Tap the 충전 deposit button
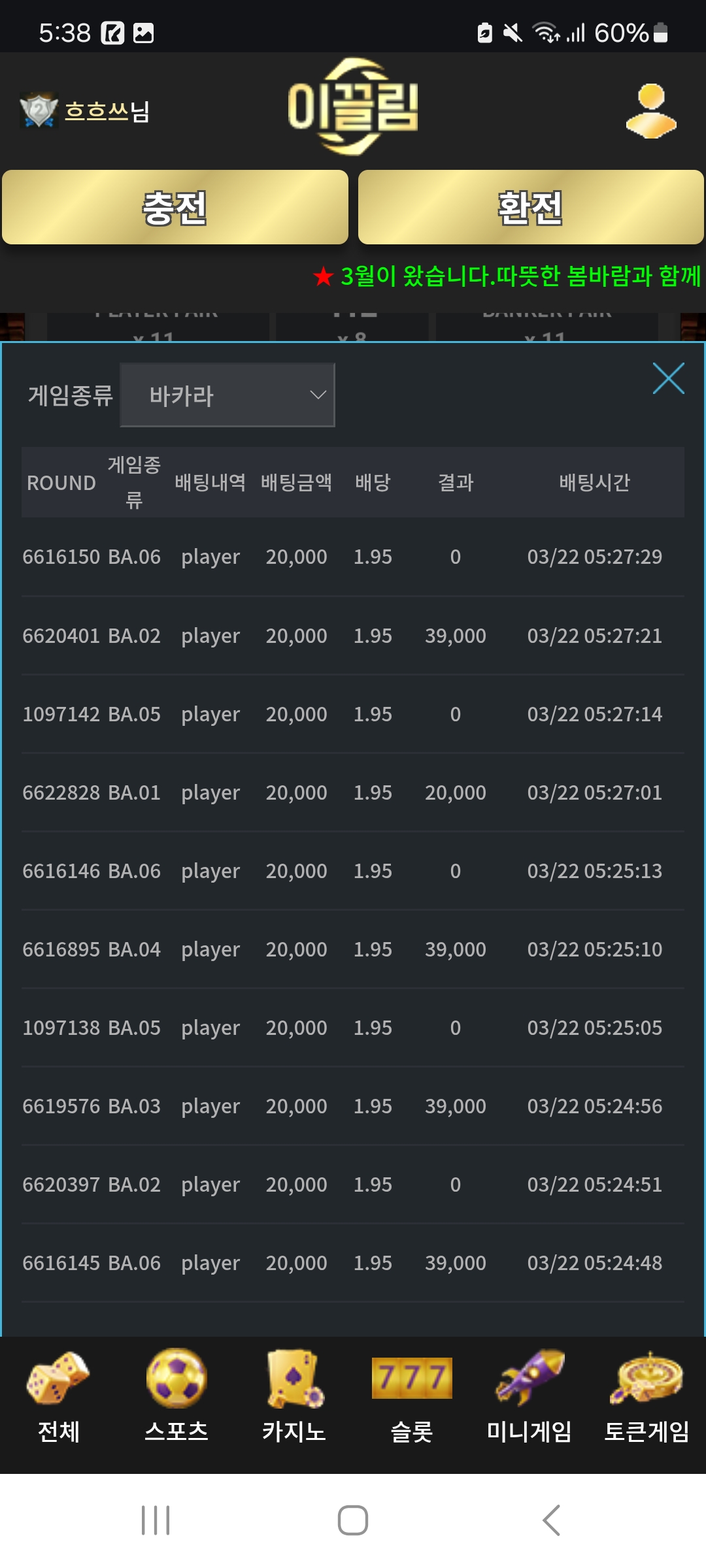Image resolution: width=706 pixels, height=1568 pixels. click(175, 207)
